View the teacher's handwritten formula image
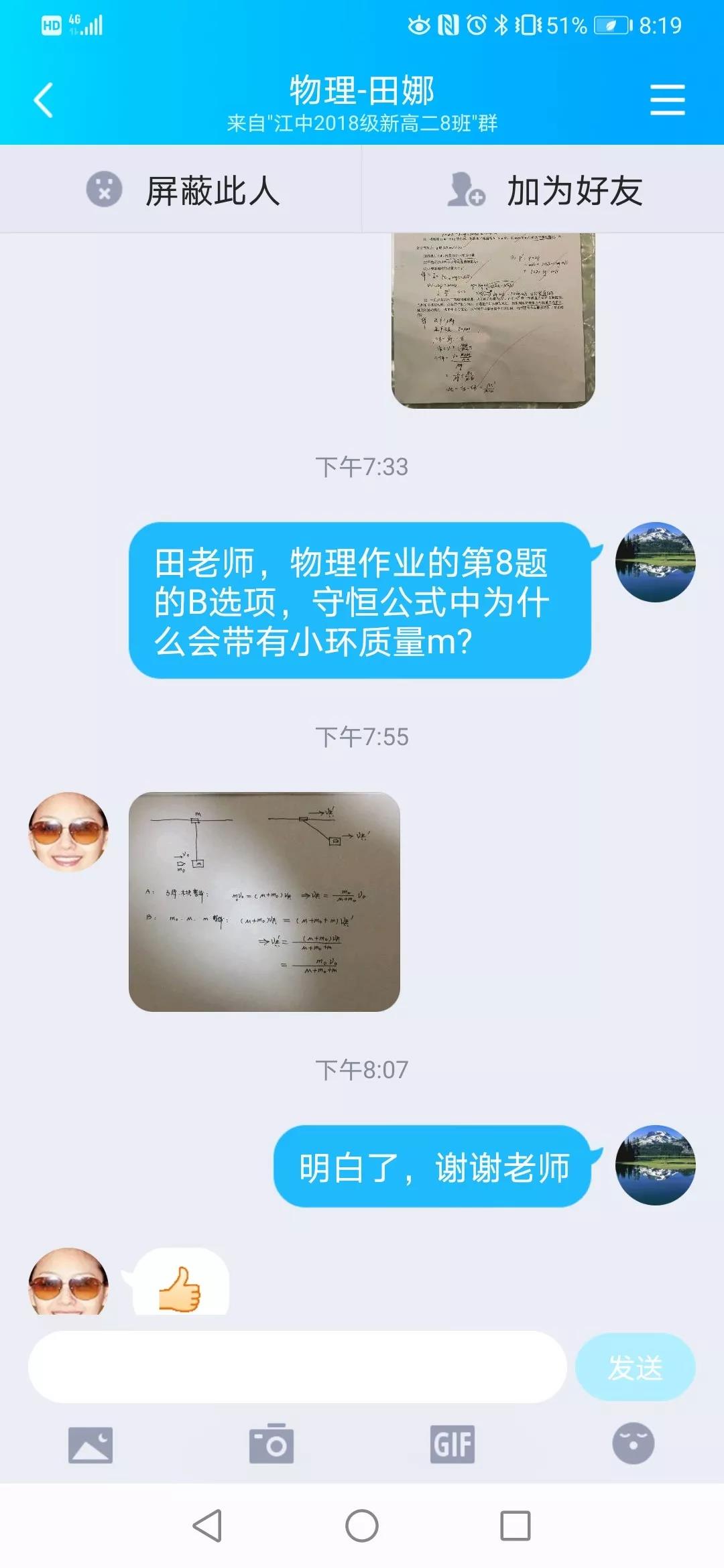The image size is (724, 1568). tap(264, 901)
